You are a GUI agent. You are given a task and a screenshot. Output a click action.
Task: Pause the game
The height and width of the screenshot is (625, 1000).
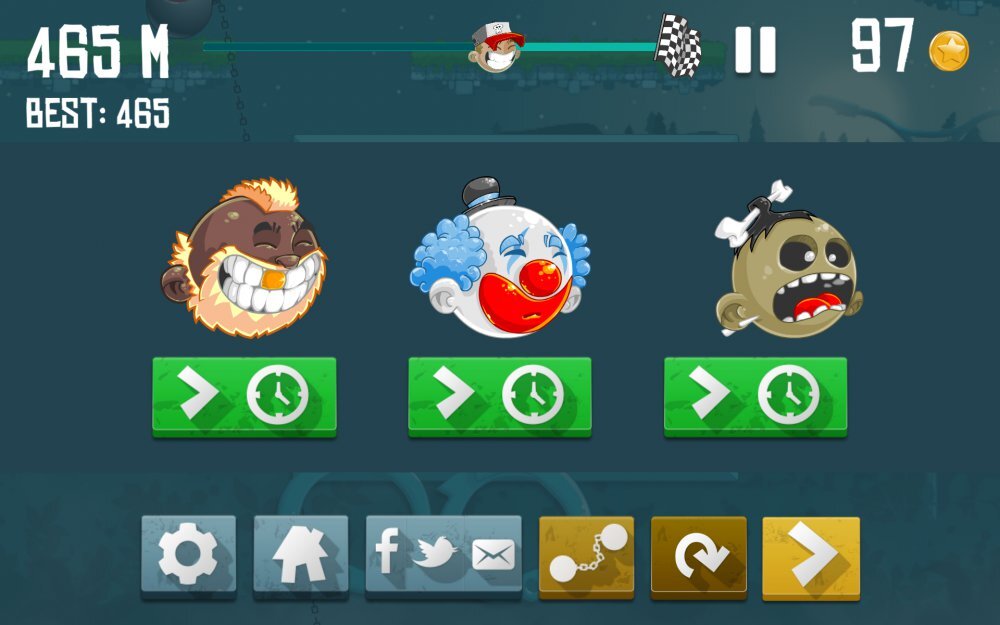click(x=755, y=49)
